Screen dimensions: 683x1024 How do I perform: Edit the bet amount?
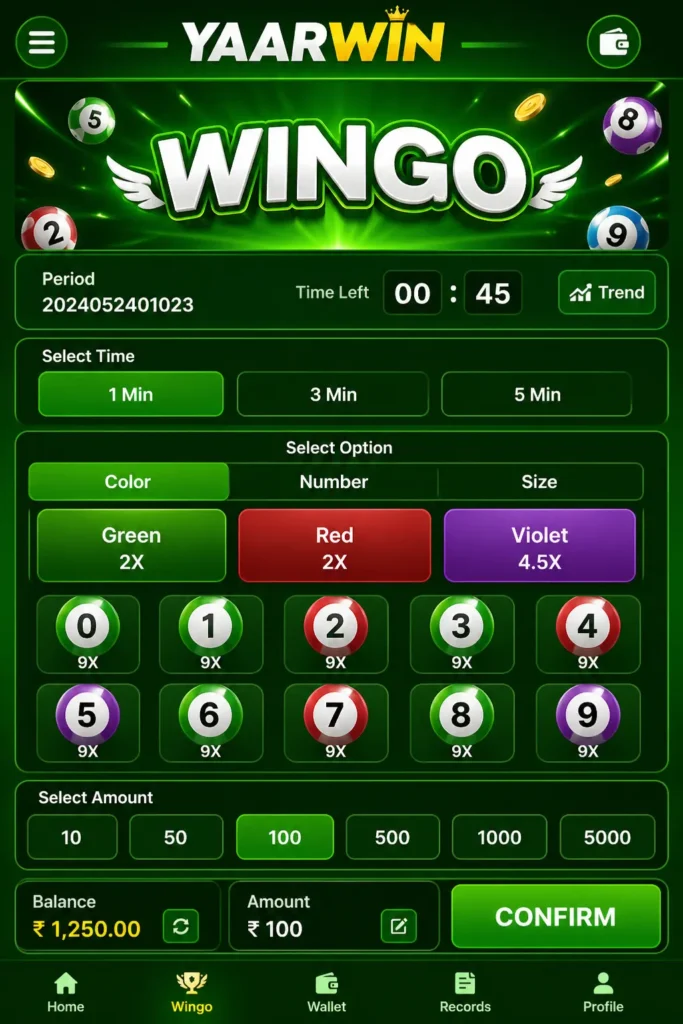398,927
